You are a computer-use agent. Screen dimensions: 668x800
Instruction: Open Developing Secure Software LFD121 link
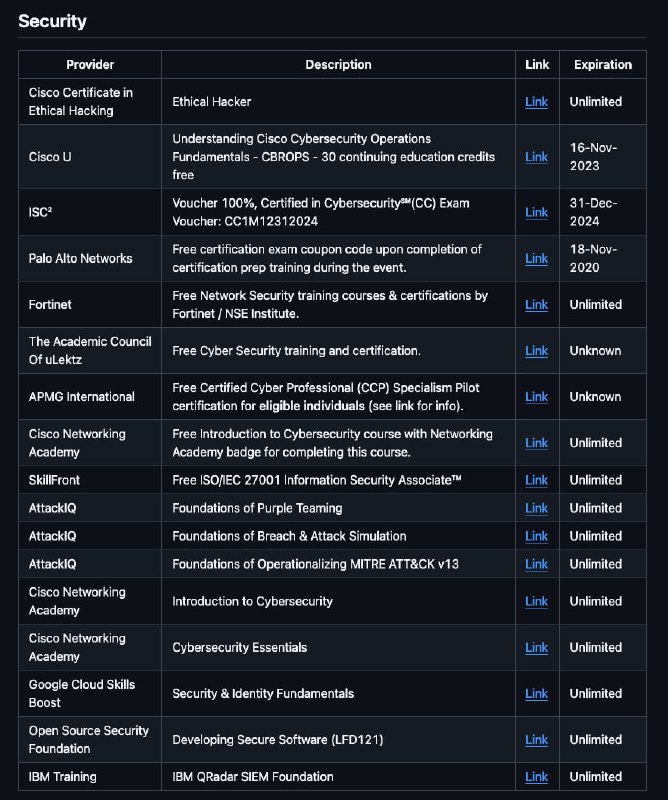[536, 740]
